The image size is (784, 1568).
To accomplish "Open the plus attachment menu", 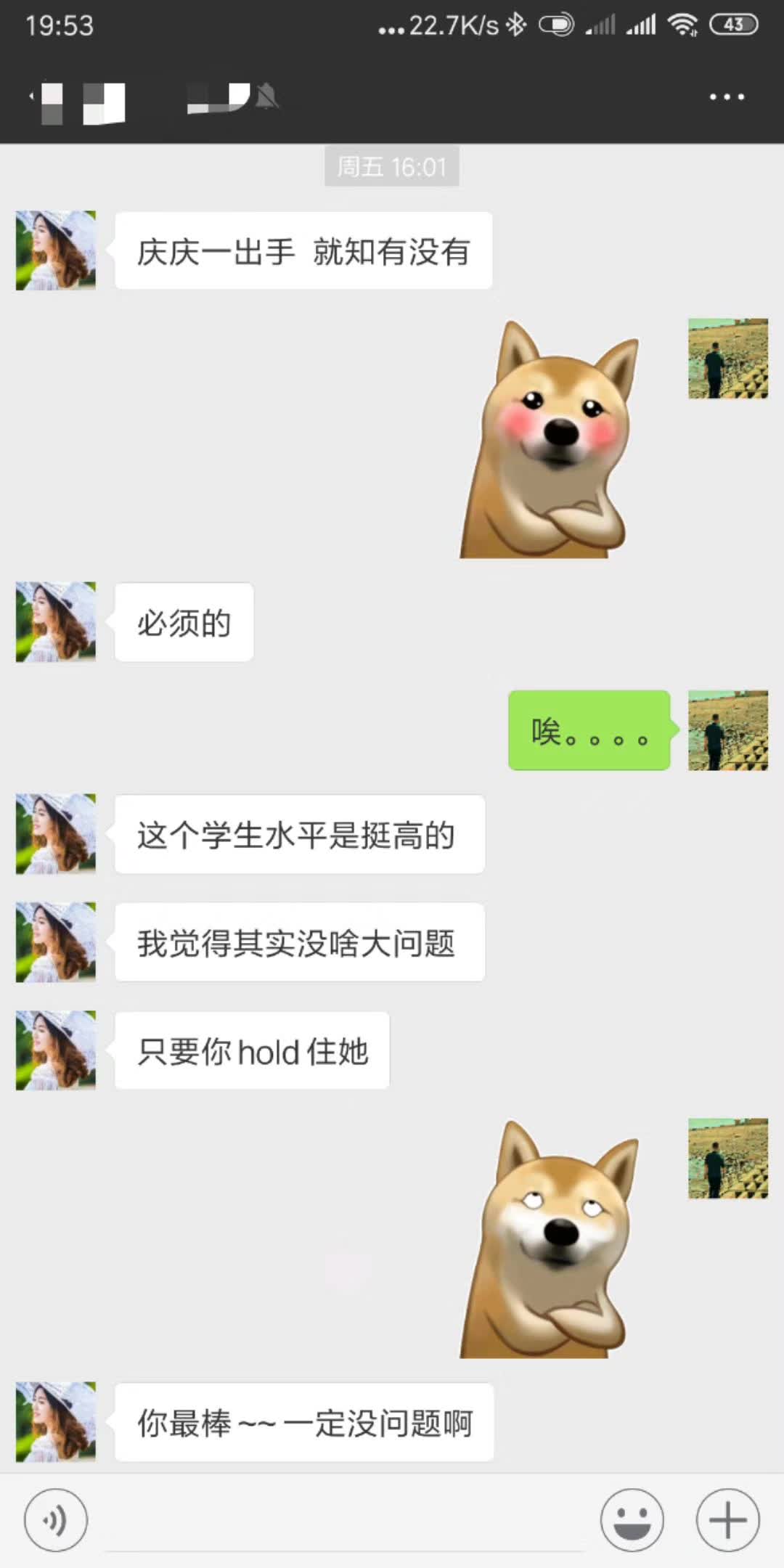I will click(727, 1519).
